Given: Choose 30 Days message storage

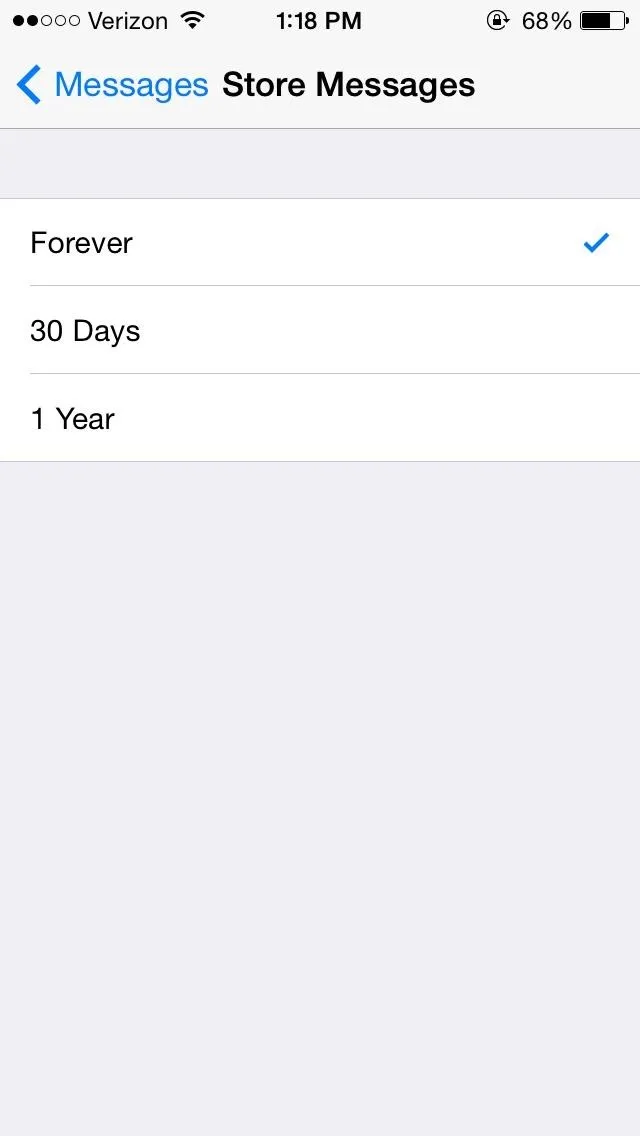Looking at the screenshot, I should click(320, 330).
